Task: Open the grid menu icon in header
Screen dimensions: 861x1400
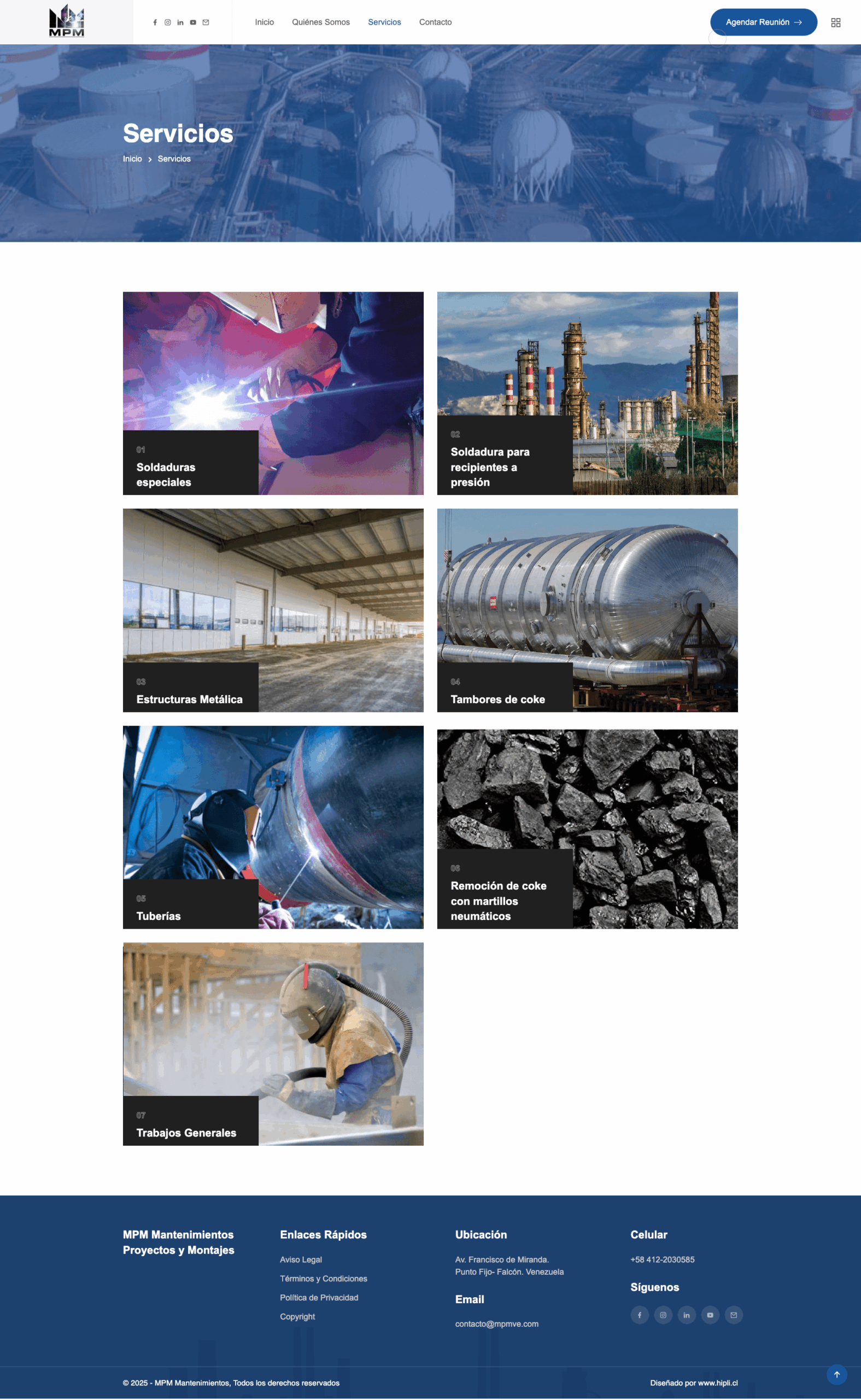Action: coord(835,22)
